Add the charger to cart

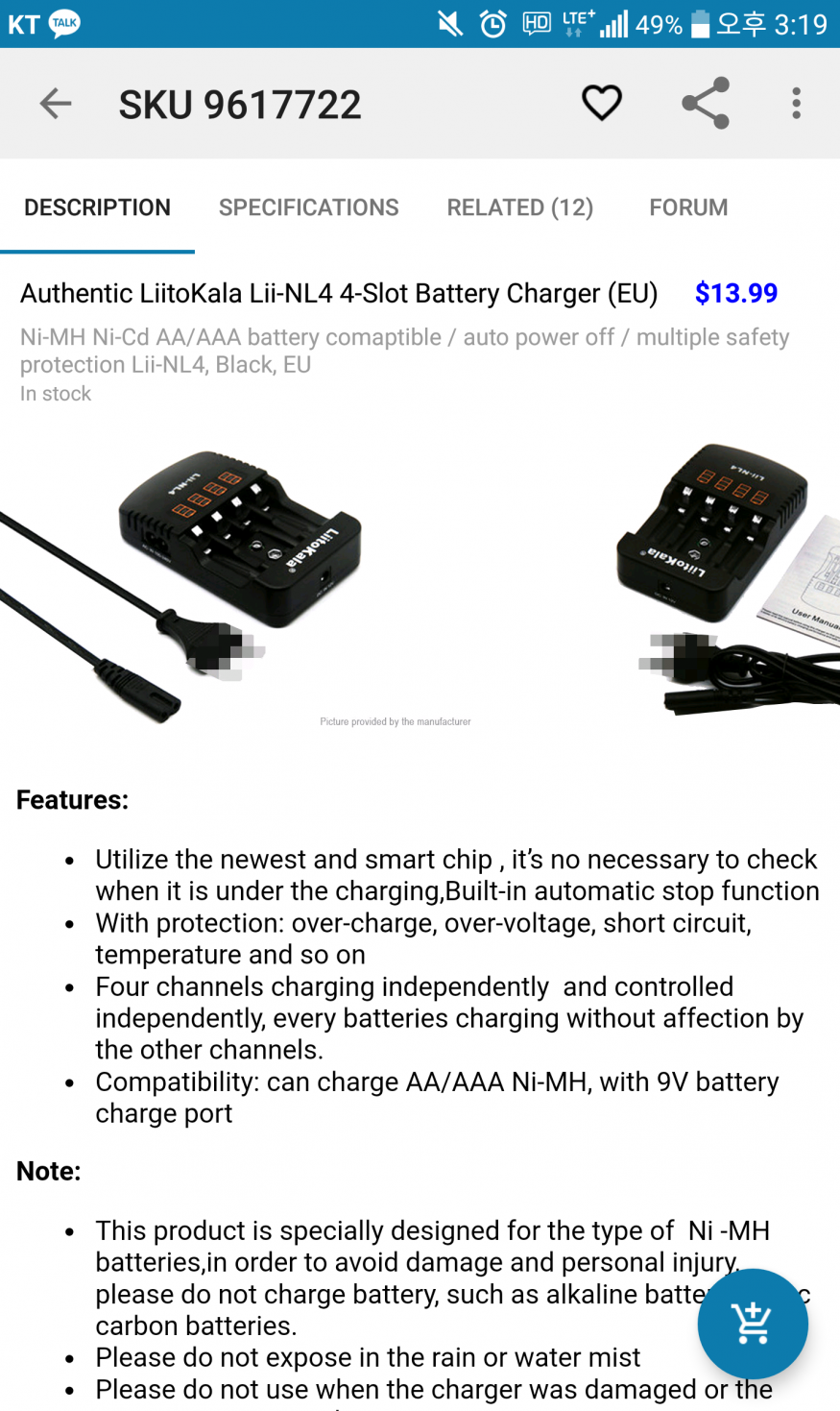click(752, 1324)
